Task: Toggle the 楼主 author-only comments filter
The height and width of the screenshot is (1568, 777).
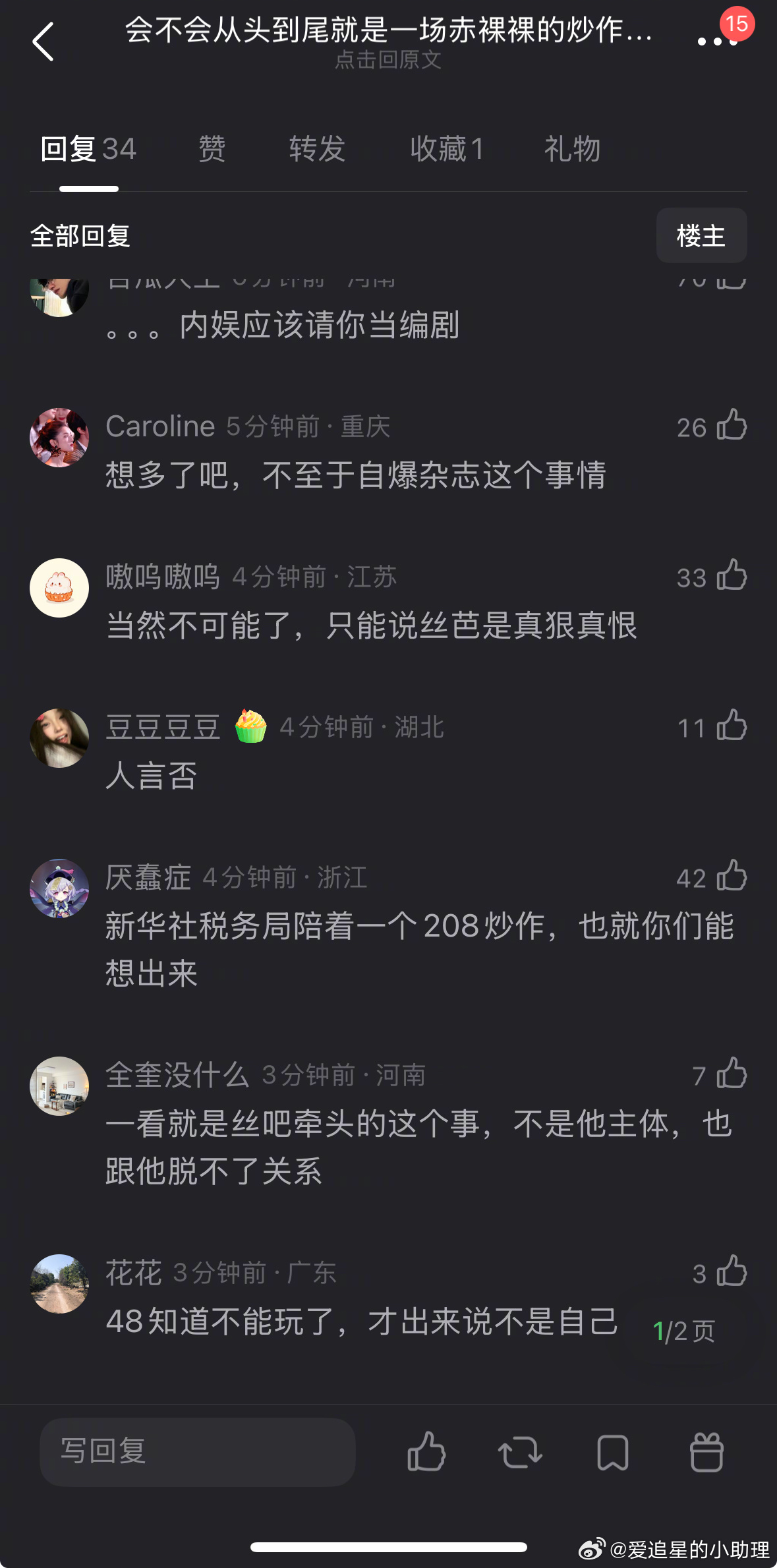Action: 701,235
